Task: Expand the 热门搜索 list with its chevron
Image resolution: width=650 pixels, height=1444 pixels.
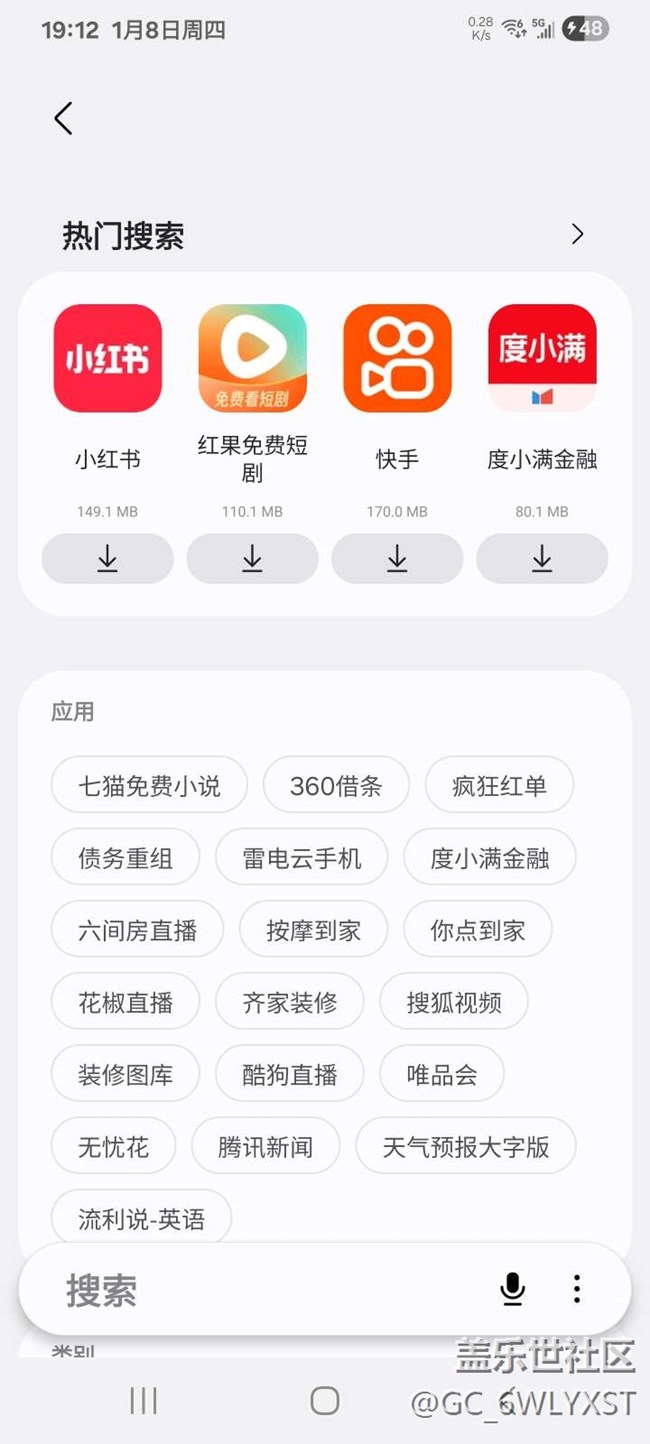Action: click(x=577, y=234)
